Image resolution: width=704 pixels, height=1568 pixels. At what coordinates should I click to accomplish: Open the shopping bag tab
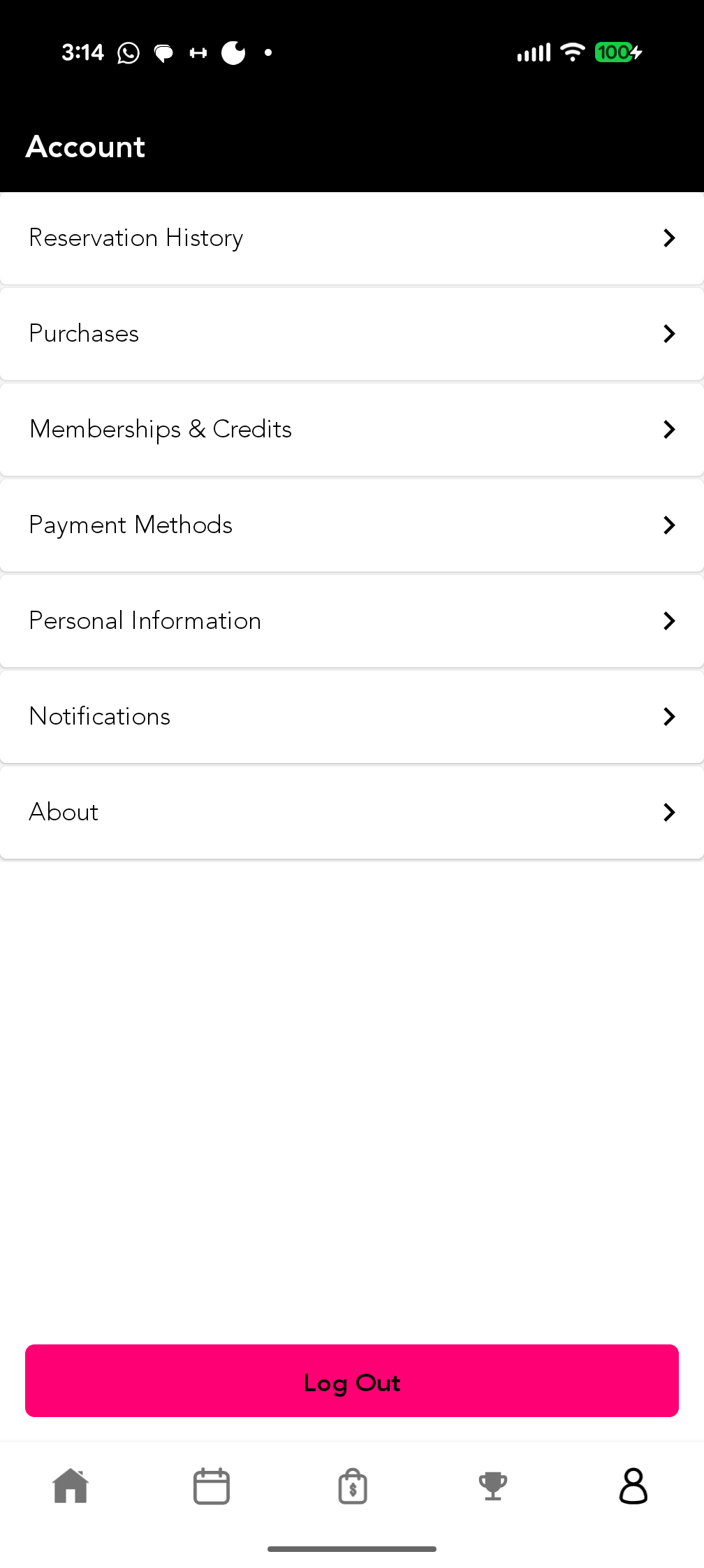click(x=353, y=1486)
